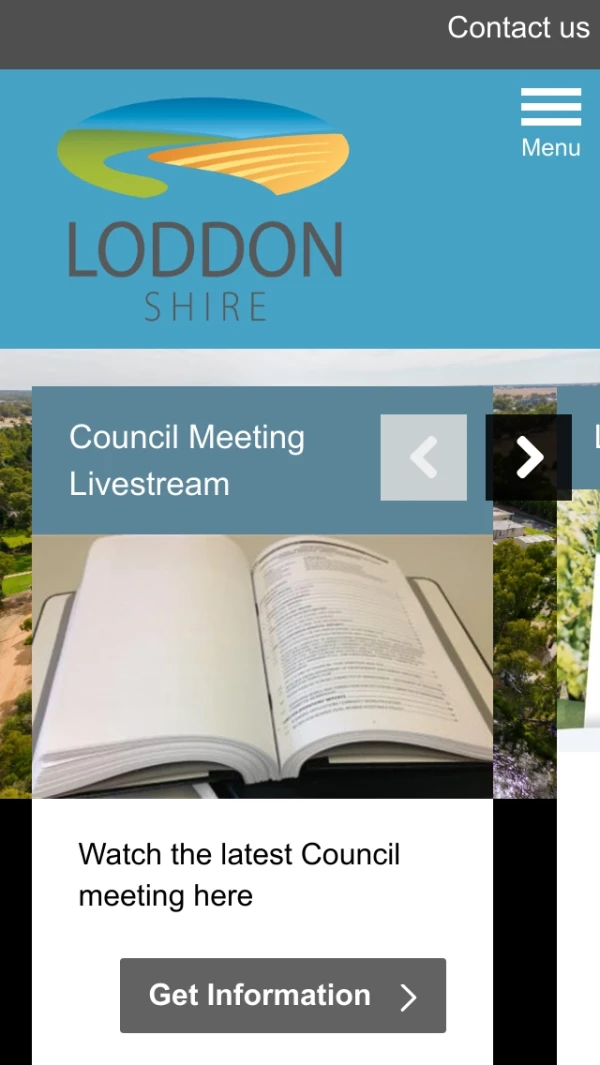Open the Council Meeting Livestream card
Image resolution: width=600 pixels, height=1065 pixels.
pyautogui.click(x=187, y=460)
